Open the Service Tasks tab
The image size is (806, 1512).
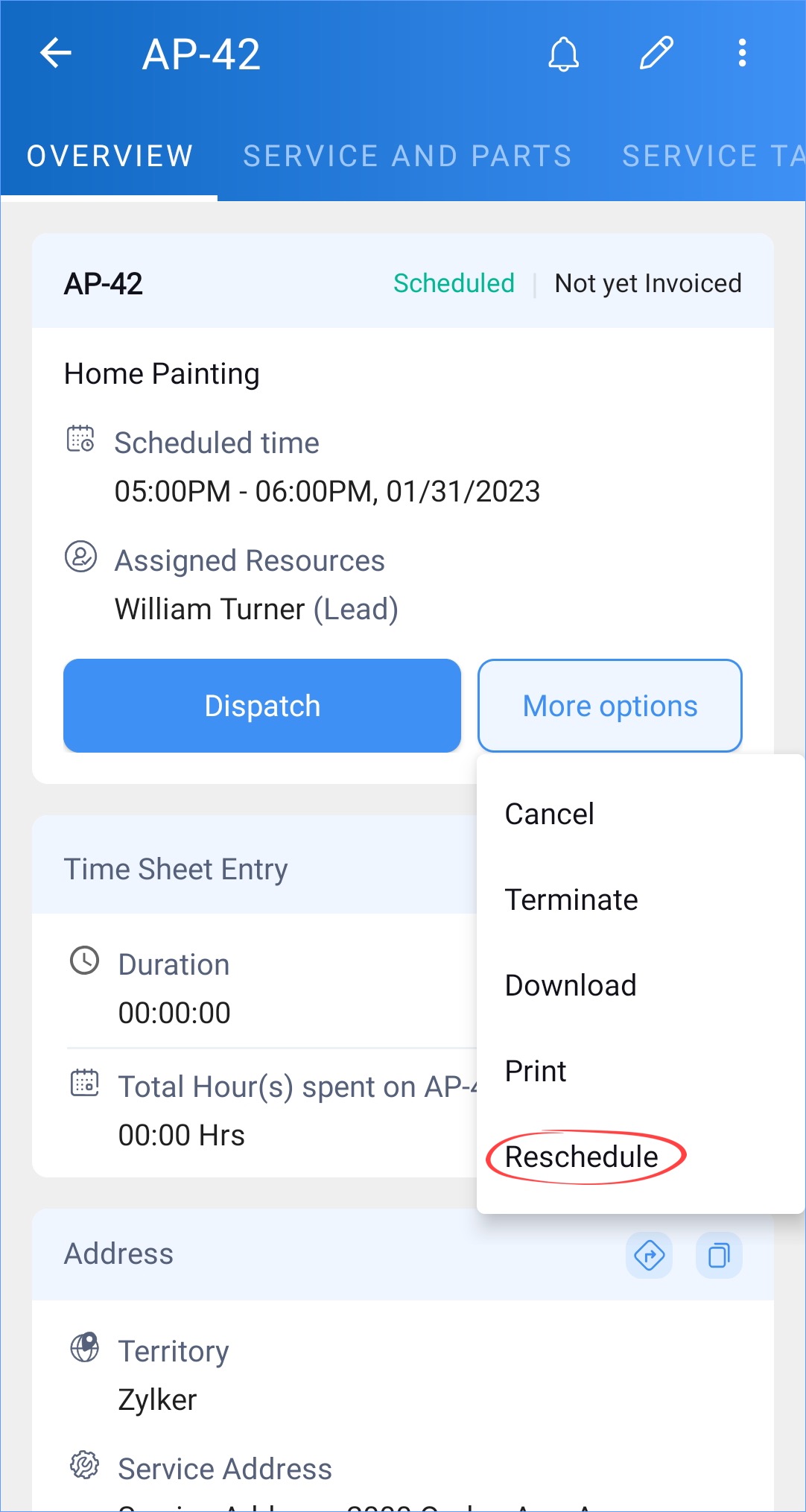(x=714, y=156)
